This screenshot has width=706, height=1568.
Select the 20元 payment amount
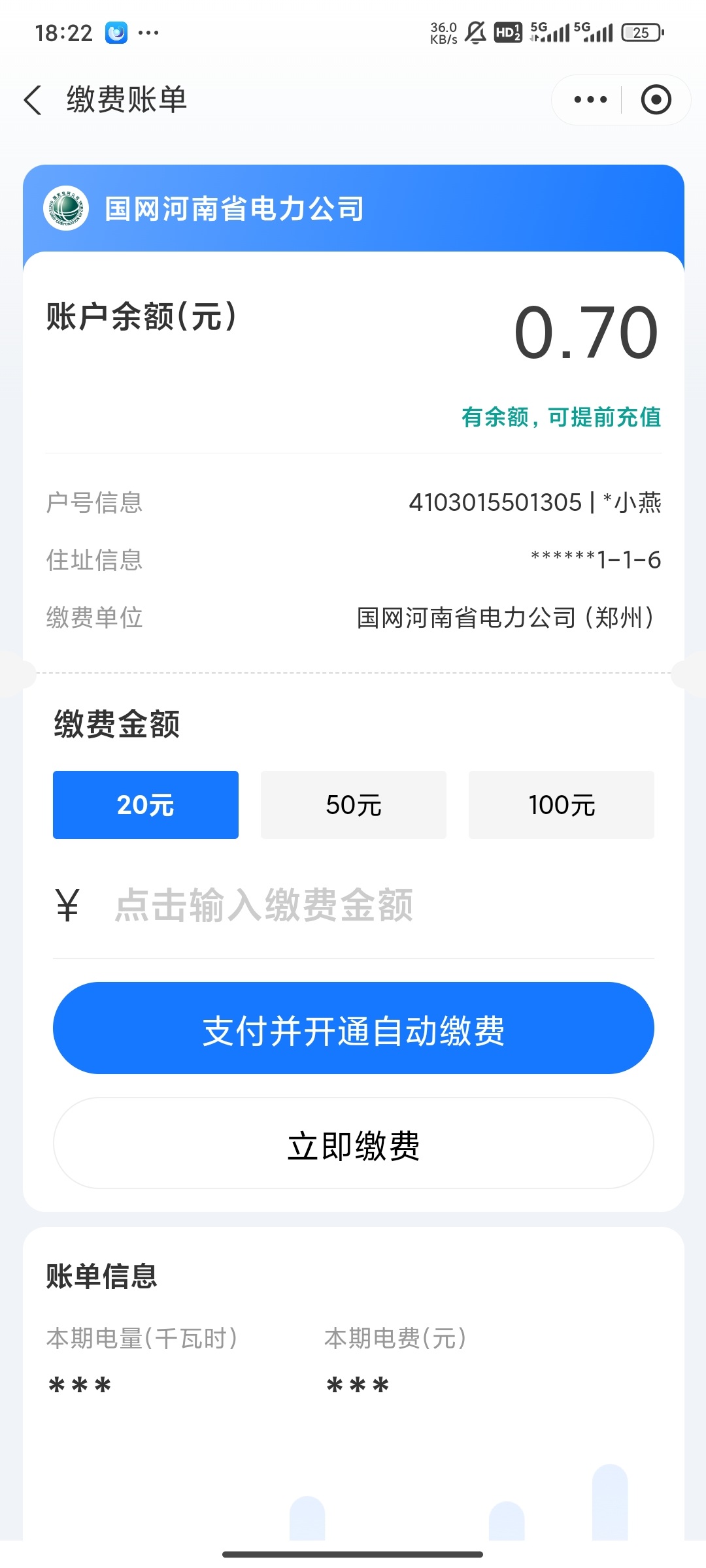(146, 805)
